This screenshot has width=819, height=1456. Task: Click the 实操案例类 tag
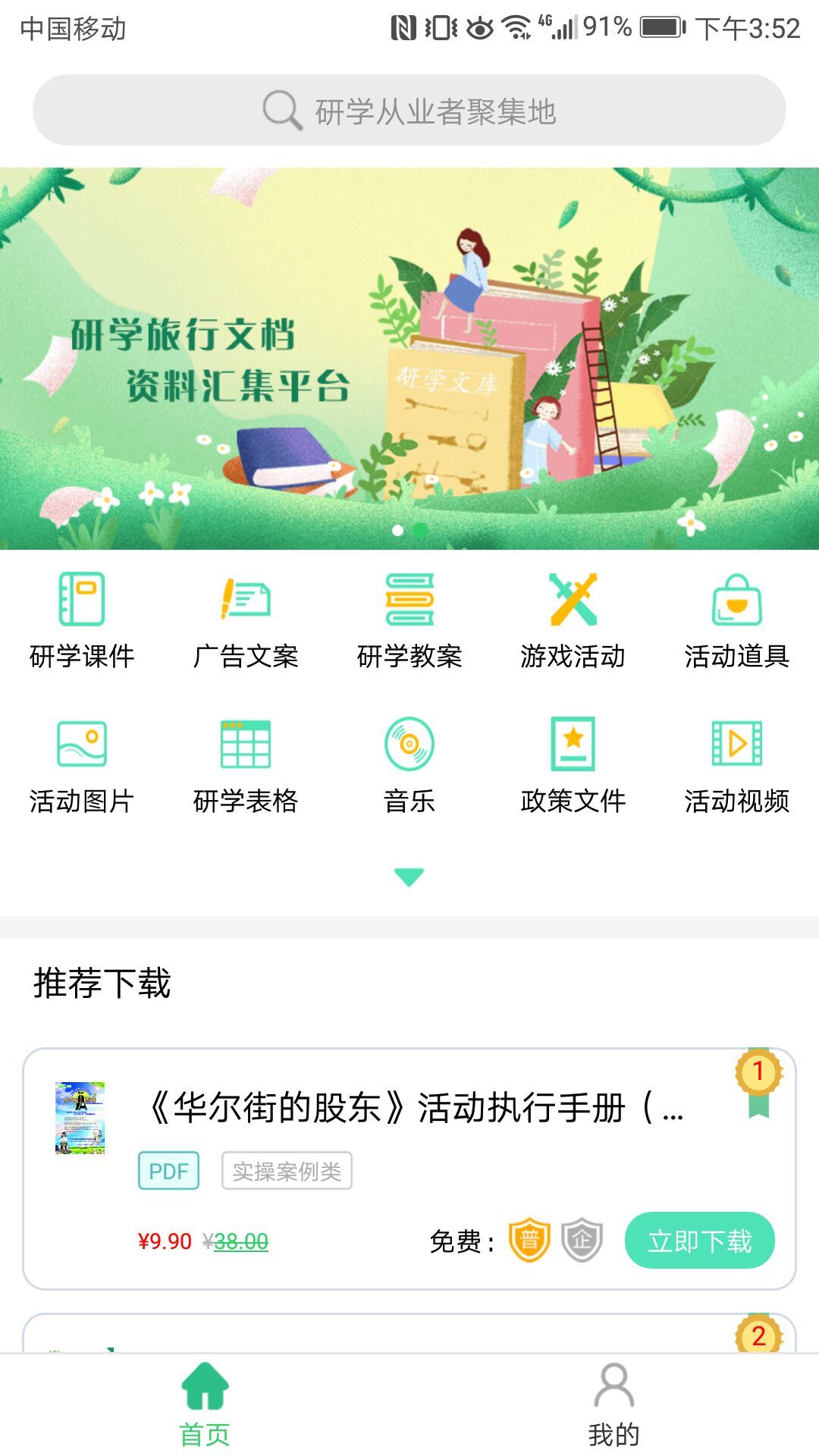tap(286, 1170)
